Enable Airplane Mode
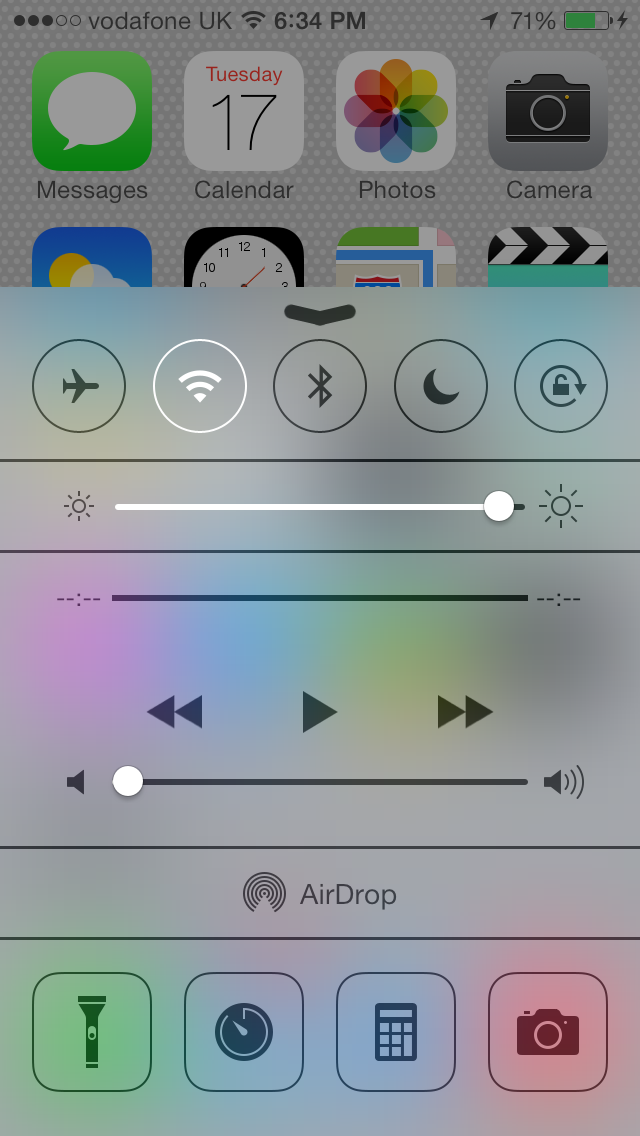This screenshot has height=1136, width=640. click(79, 386)
